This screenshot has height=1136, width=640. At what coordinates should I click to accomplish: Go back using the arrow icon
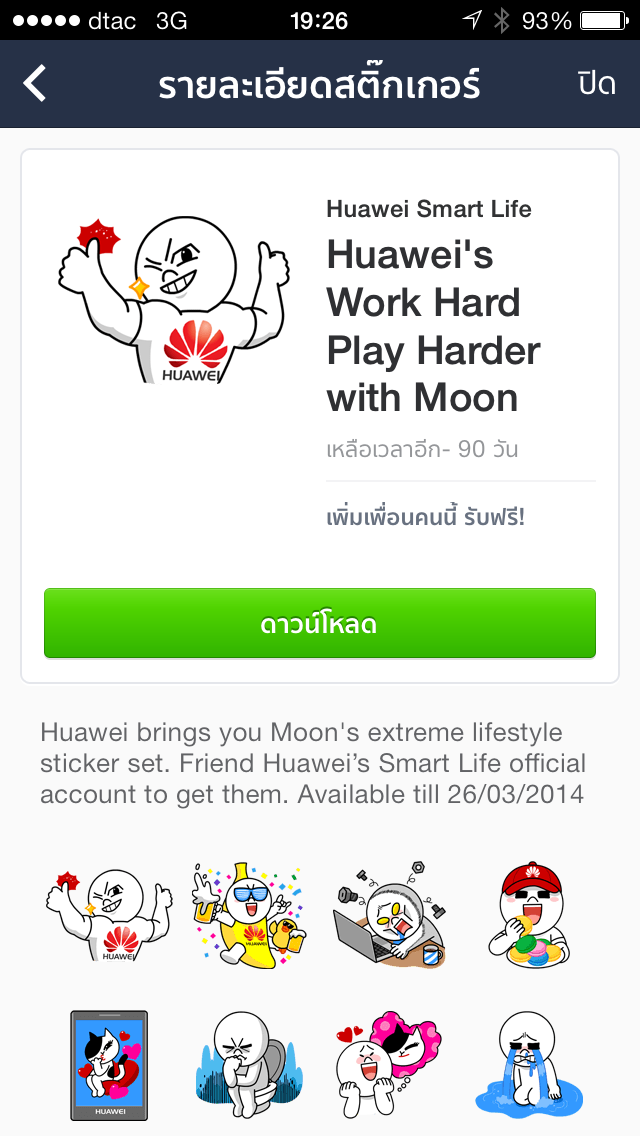coord(35,84)
